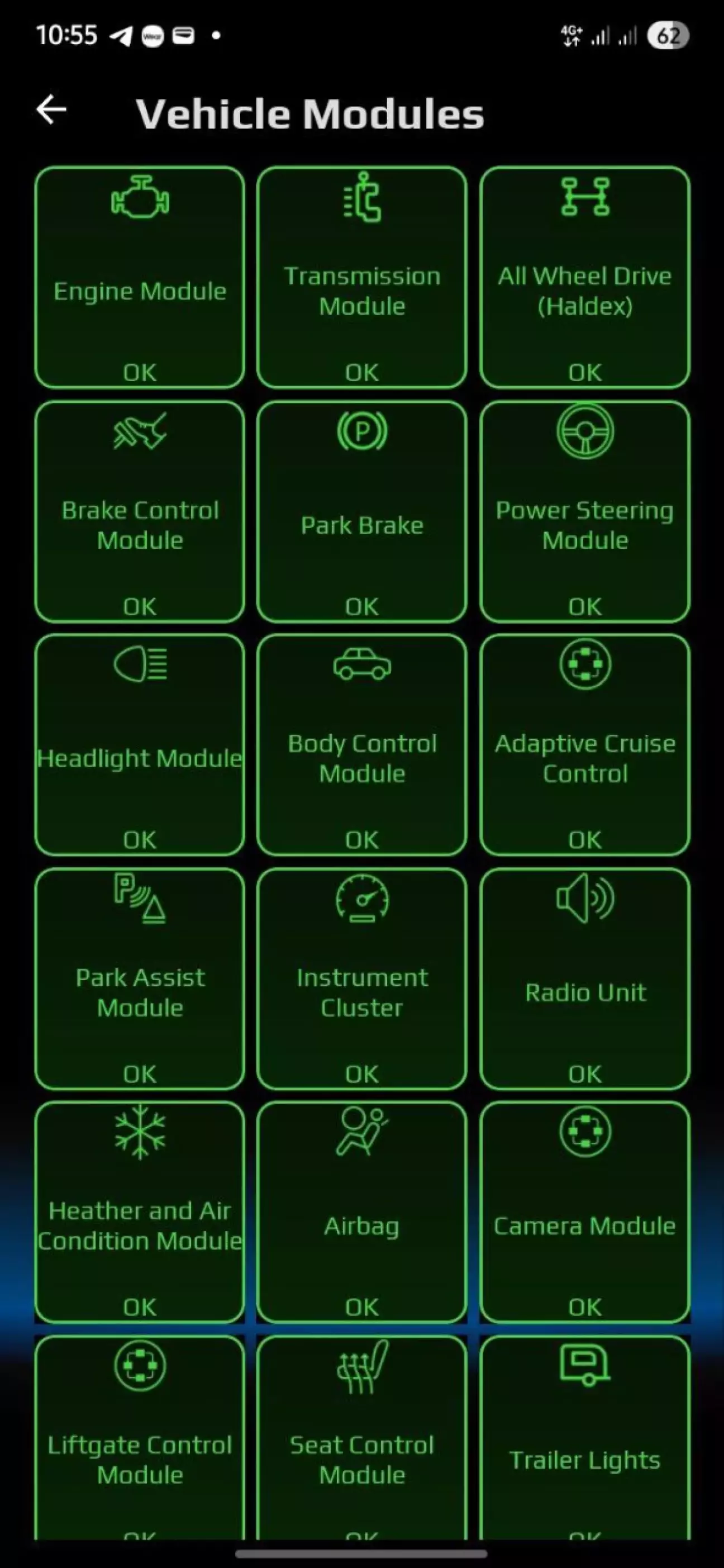View the Brake Control Module
Viewport: 724px width, 1568px height.
[140, 511]
